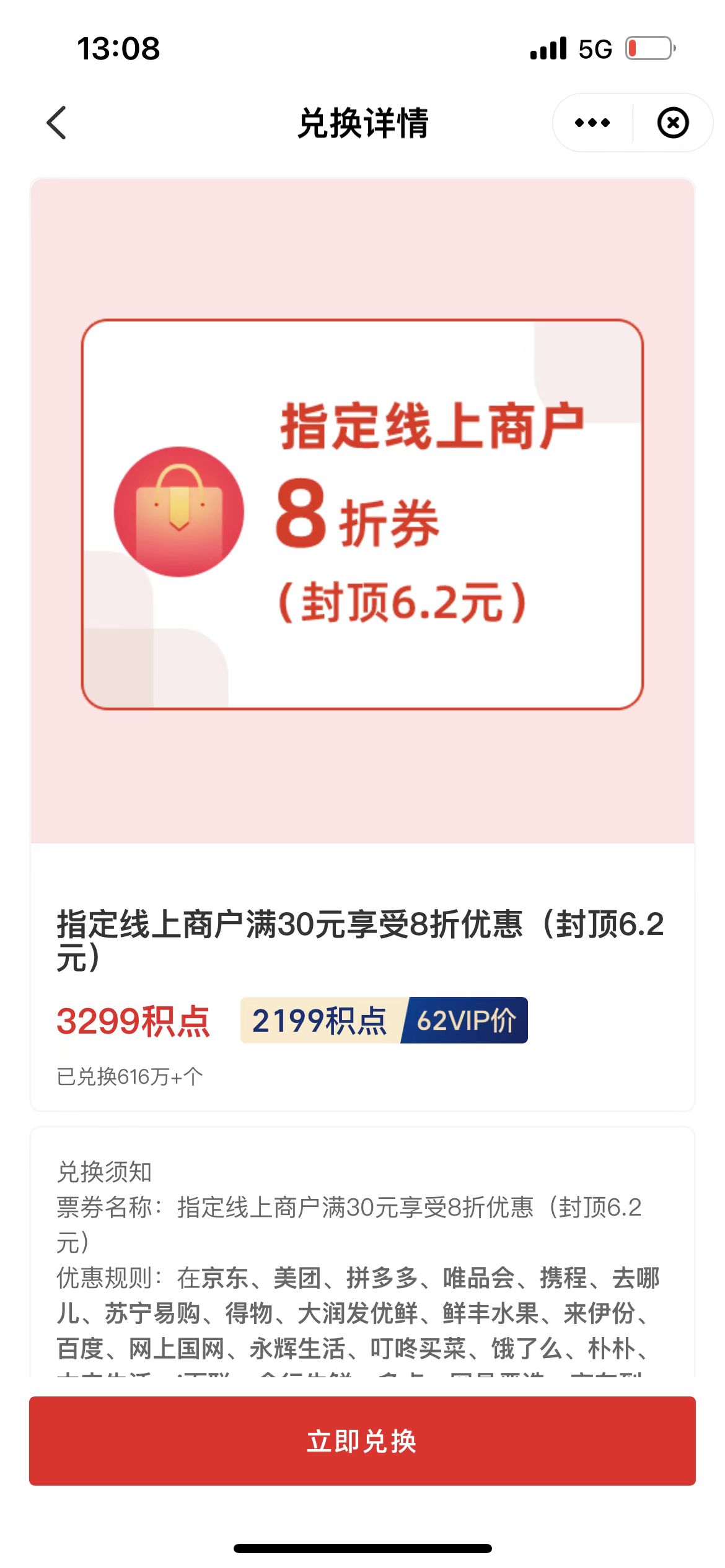Tap the 立即兑换 button

(x=362, y=1440)
